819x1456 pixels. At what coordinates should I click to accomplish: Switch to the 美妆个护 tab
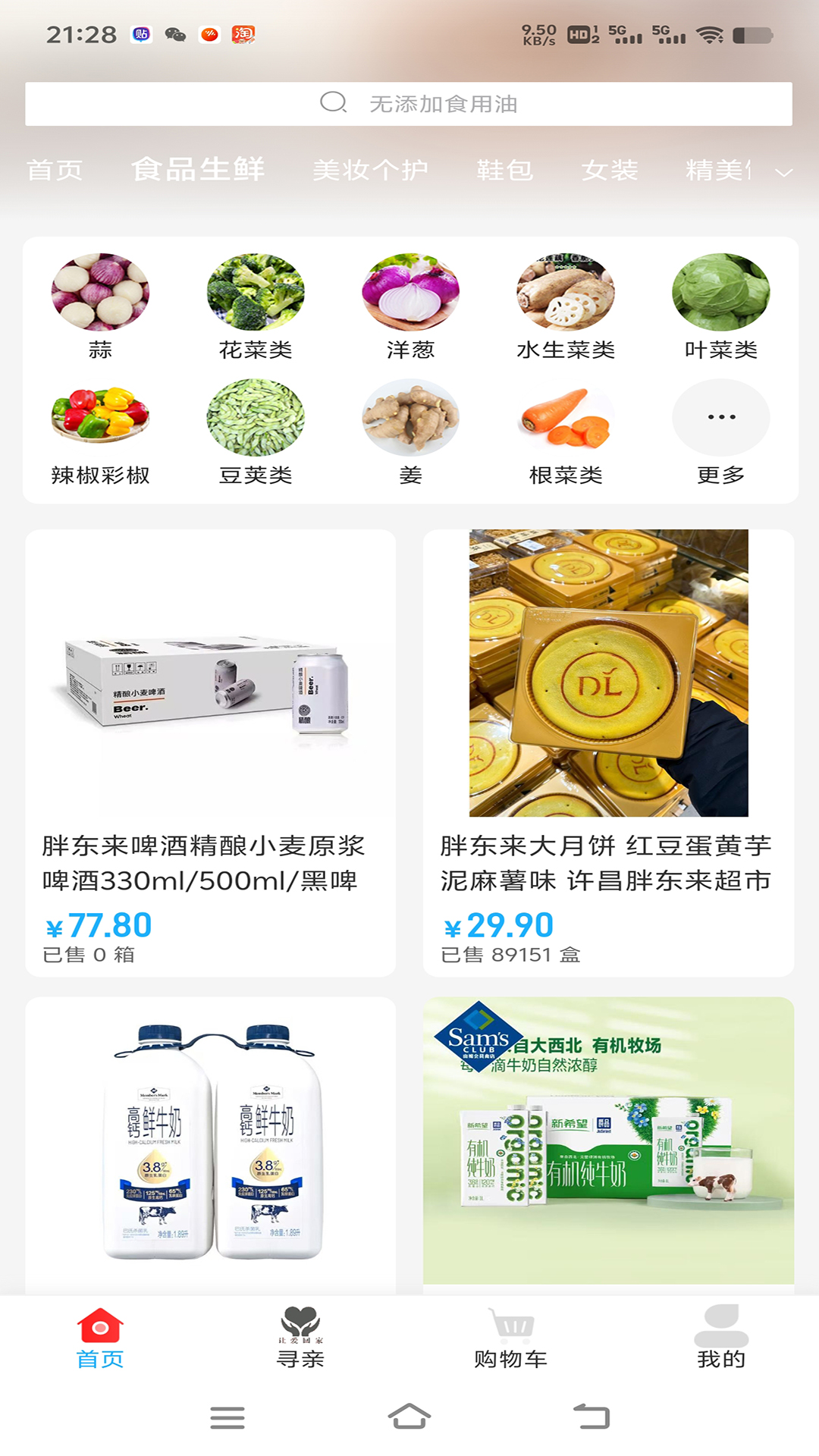(x=371, y=169)
